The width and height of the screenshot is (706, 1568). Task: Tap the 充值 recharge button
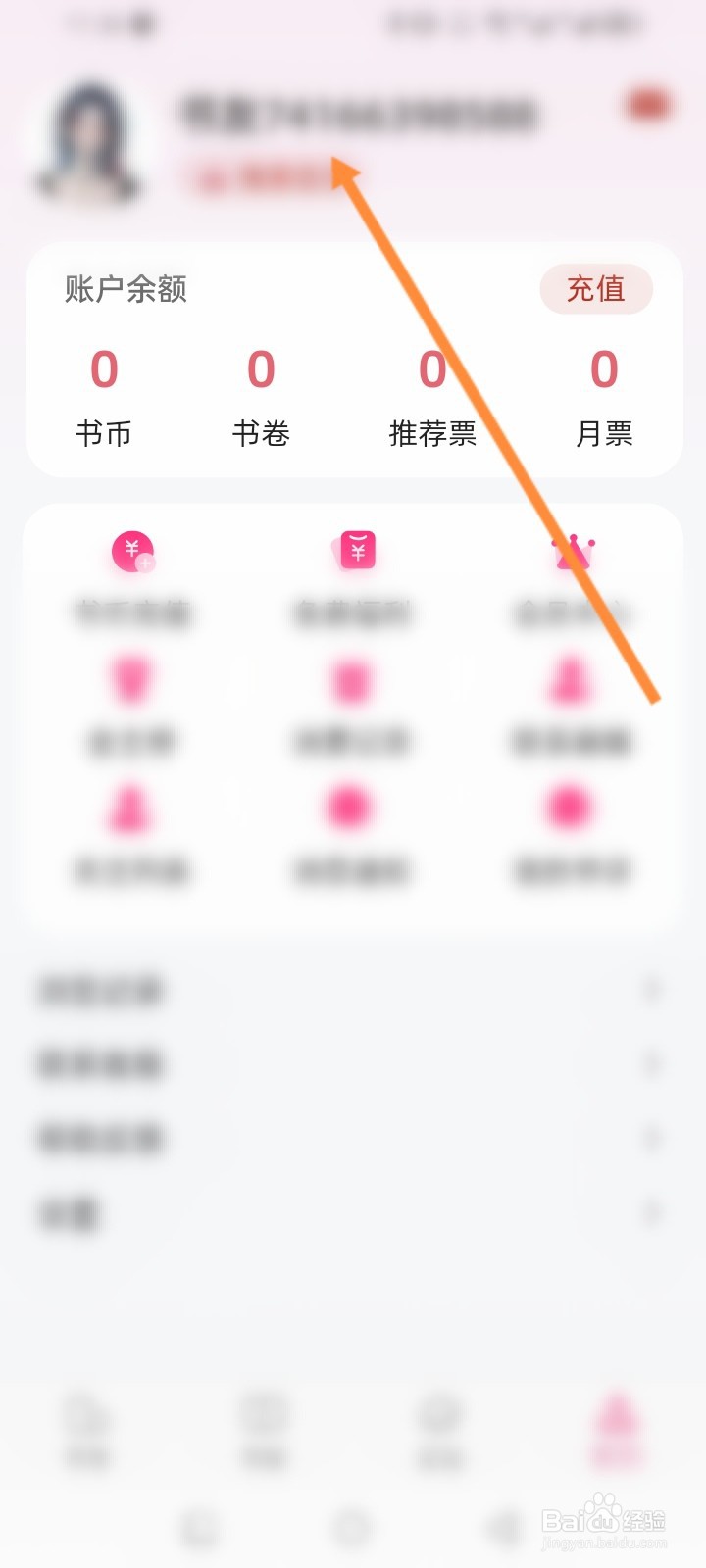pyautogui.click(x=596, y=289)
